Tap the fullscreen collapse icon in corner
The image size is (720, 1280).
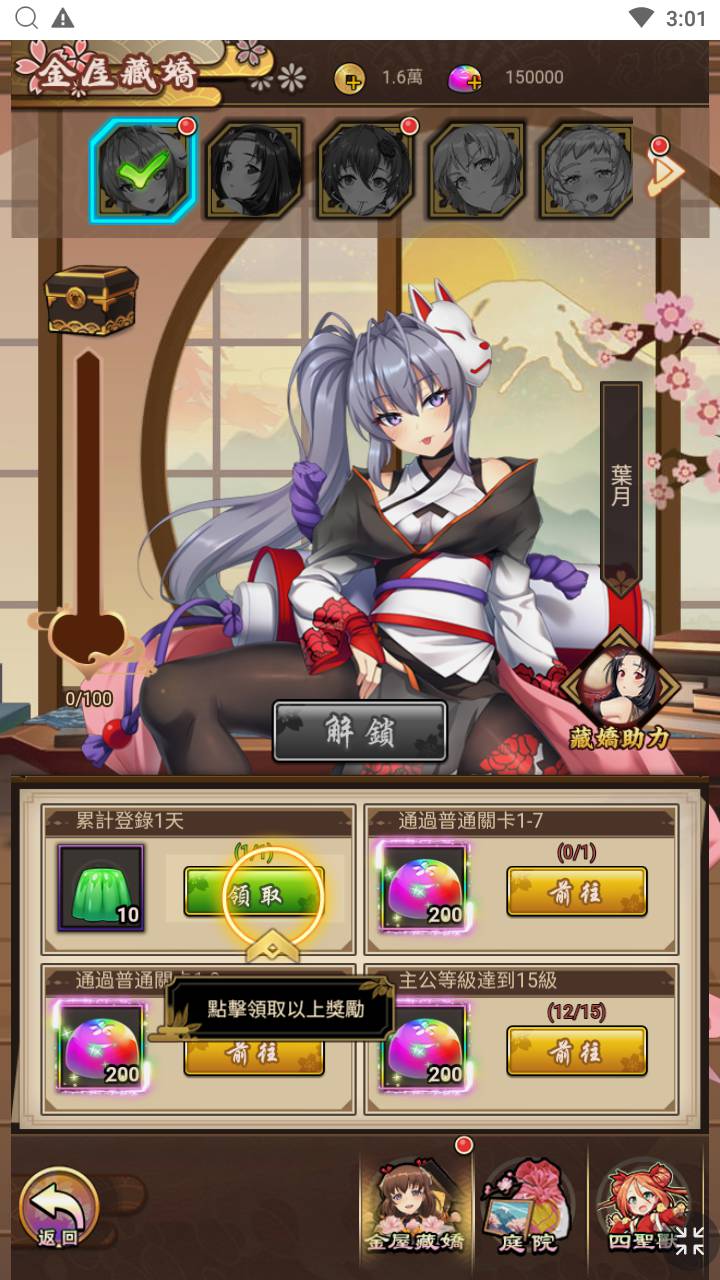click(x=689, y=1241)
